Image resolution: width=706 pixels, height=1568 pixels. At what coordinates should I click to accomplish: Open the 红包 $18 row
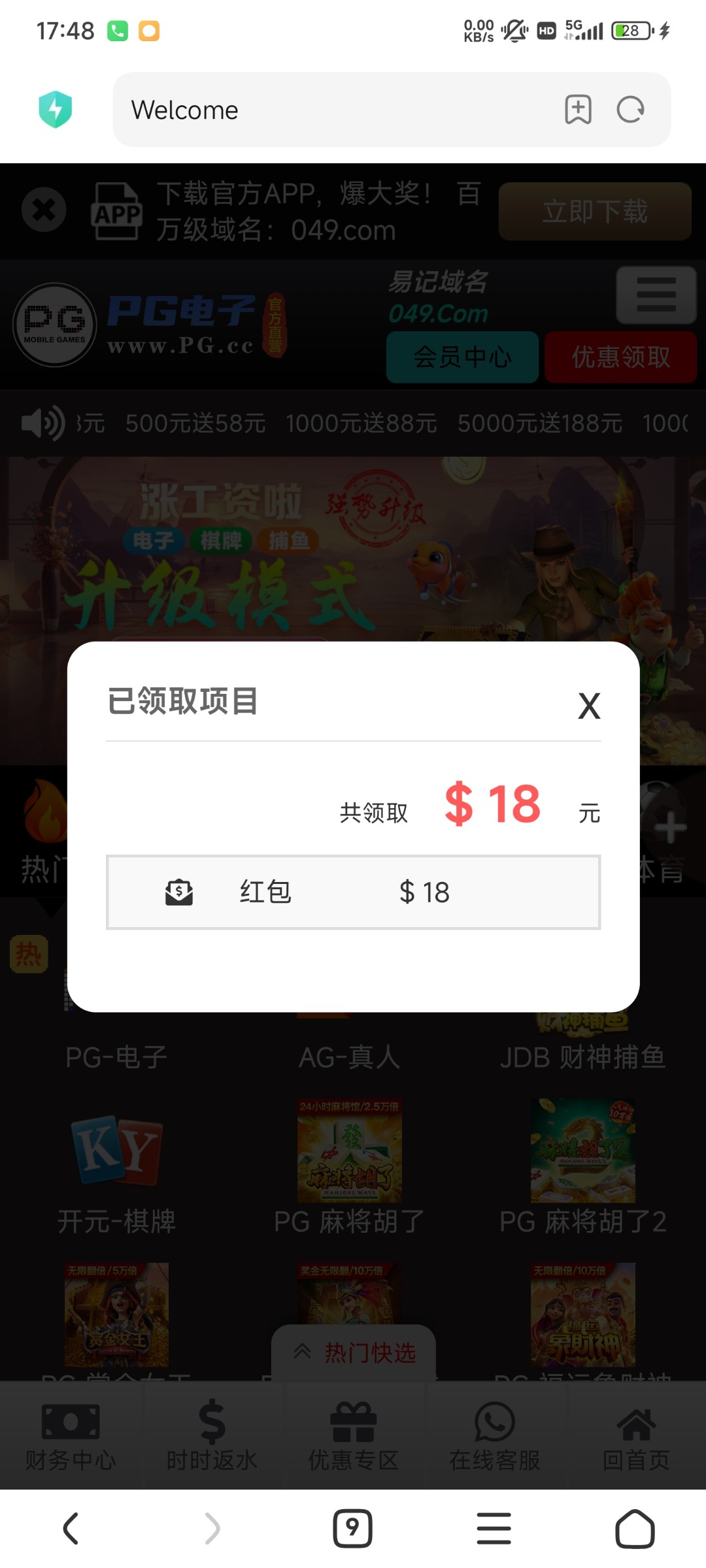click(x=353, y=892)
